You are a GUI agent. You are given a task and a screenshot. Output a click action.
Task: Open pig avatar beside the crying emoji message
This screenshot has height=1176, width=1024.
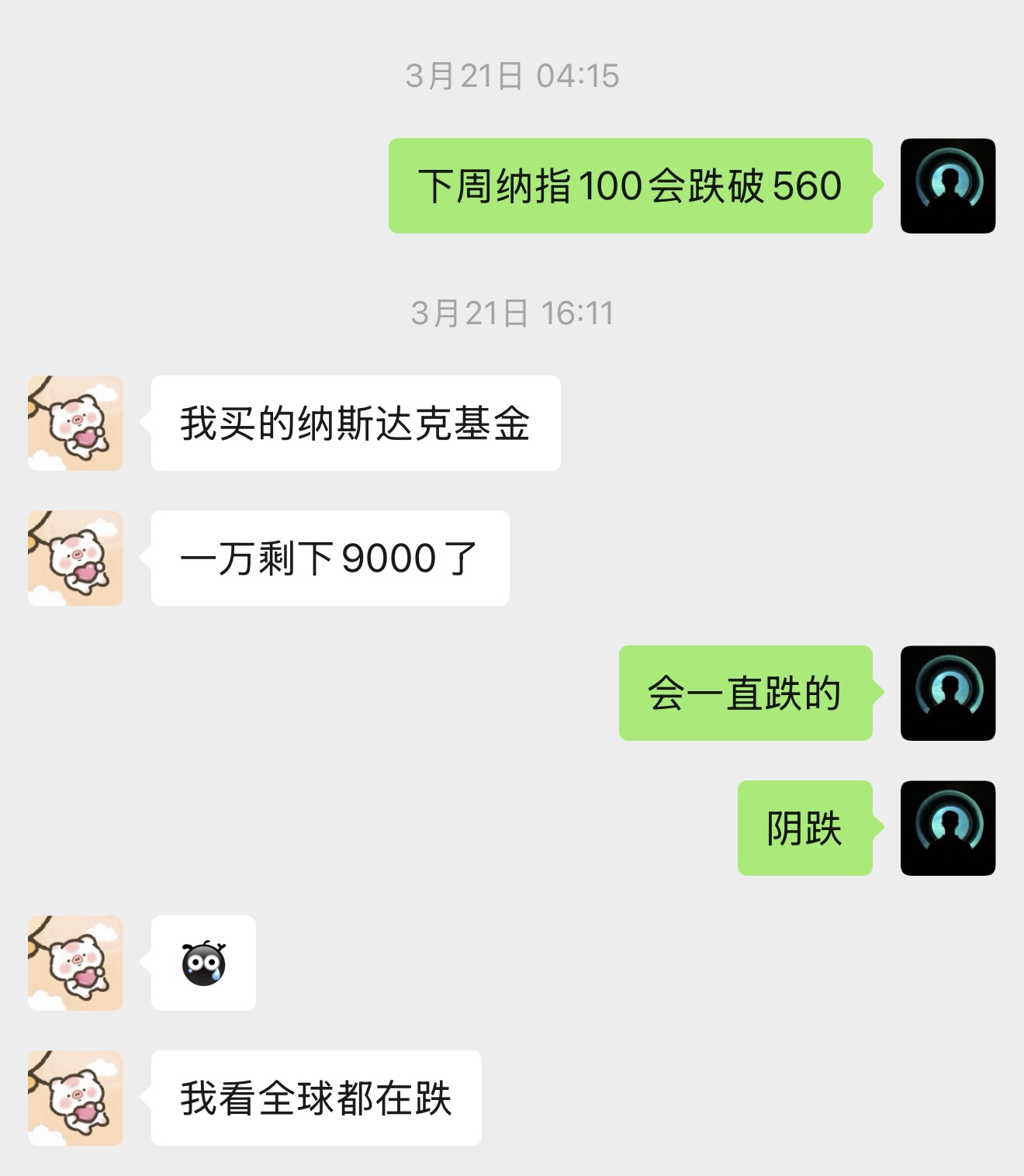pyautogui.click(x=75, y=963)
